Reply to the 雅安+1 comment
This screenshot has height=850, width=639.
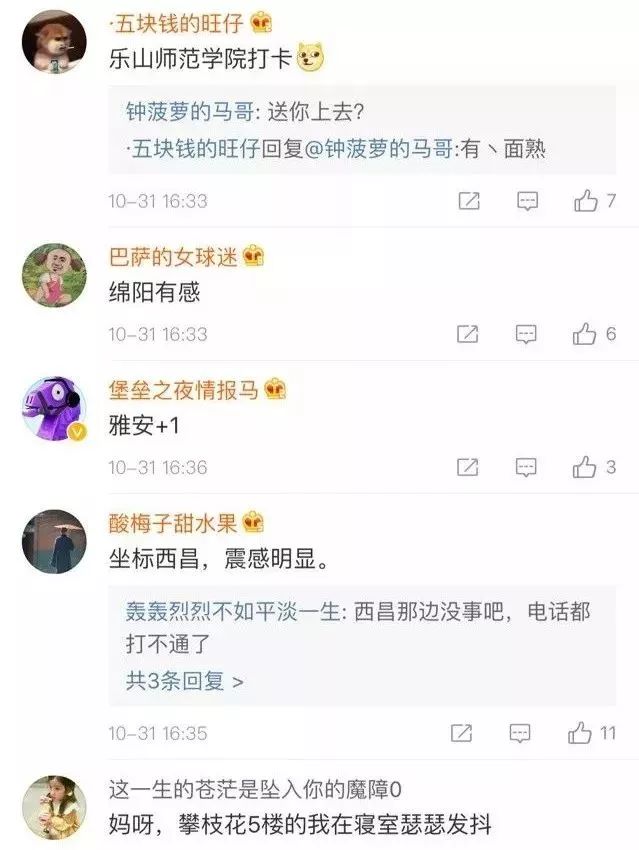click(527, 467)
